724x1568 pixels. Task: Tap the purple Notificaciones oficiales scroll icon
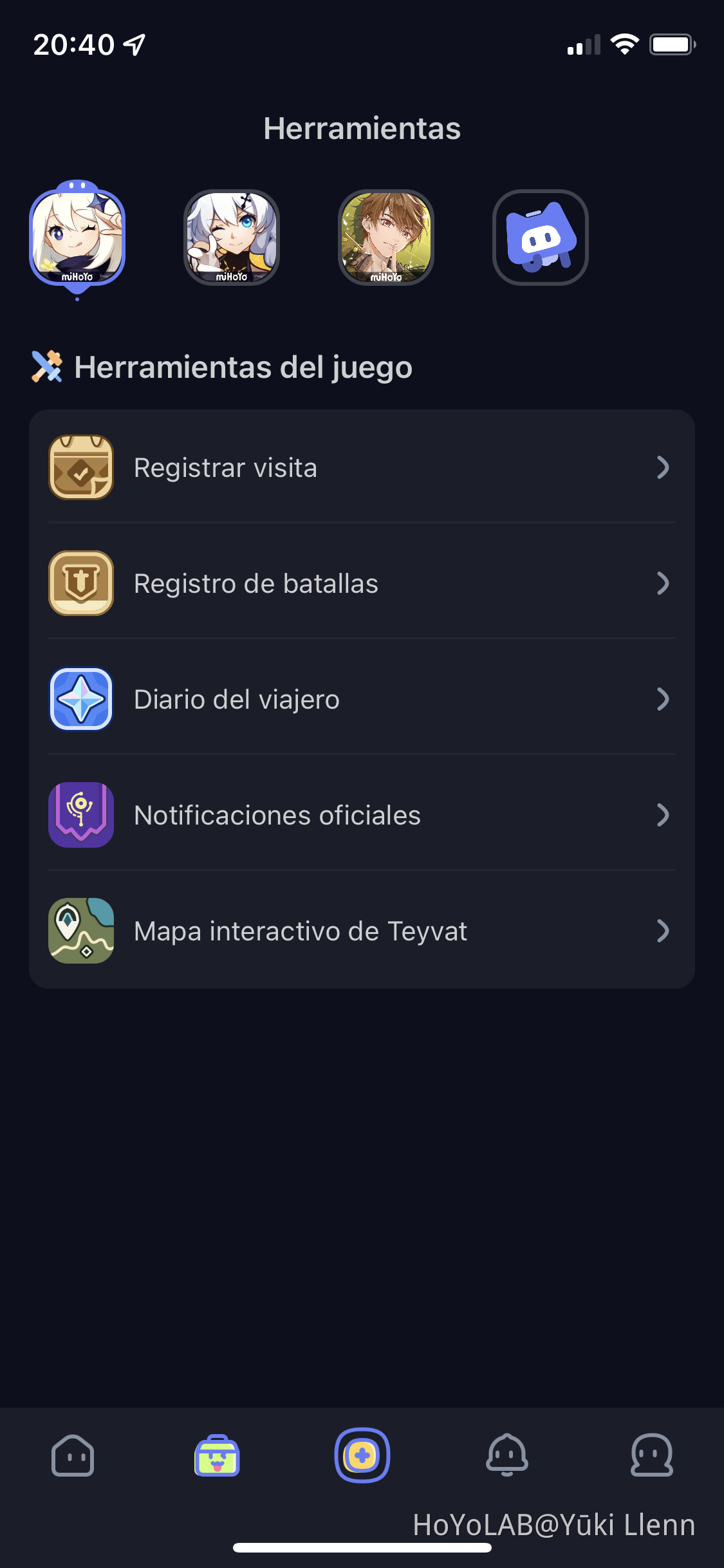(80, 815)
